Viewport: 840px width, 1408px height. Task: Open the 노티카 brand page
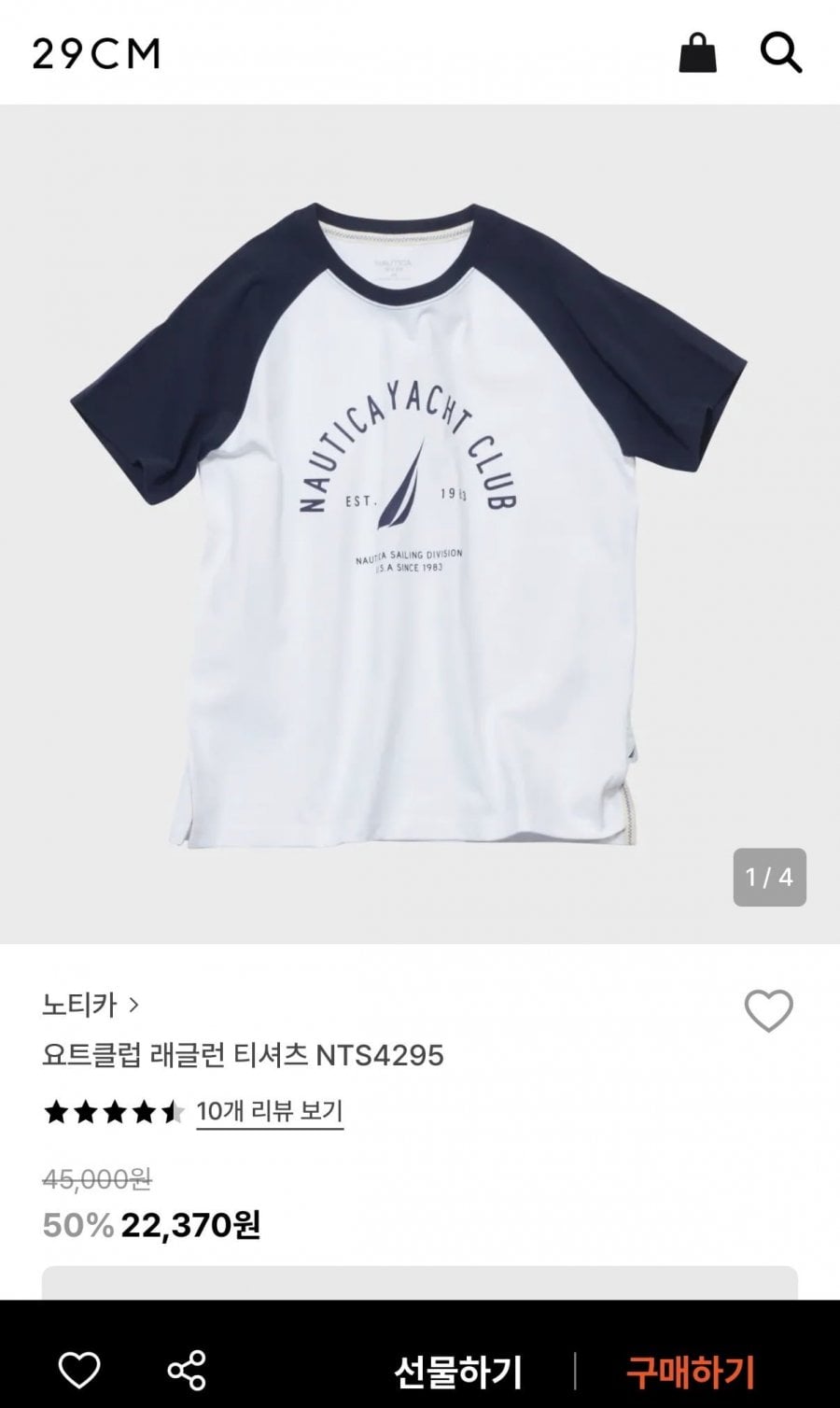[90, 1005]
